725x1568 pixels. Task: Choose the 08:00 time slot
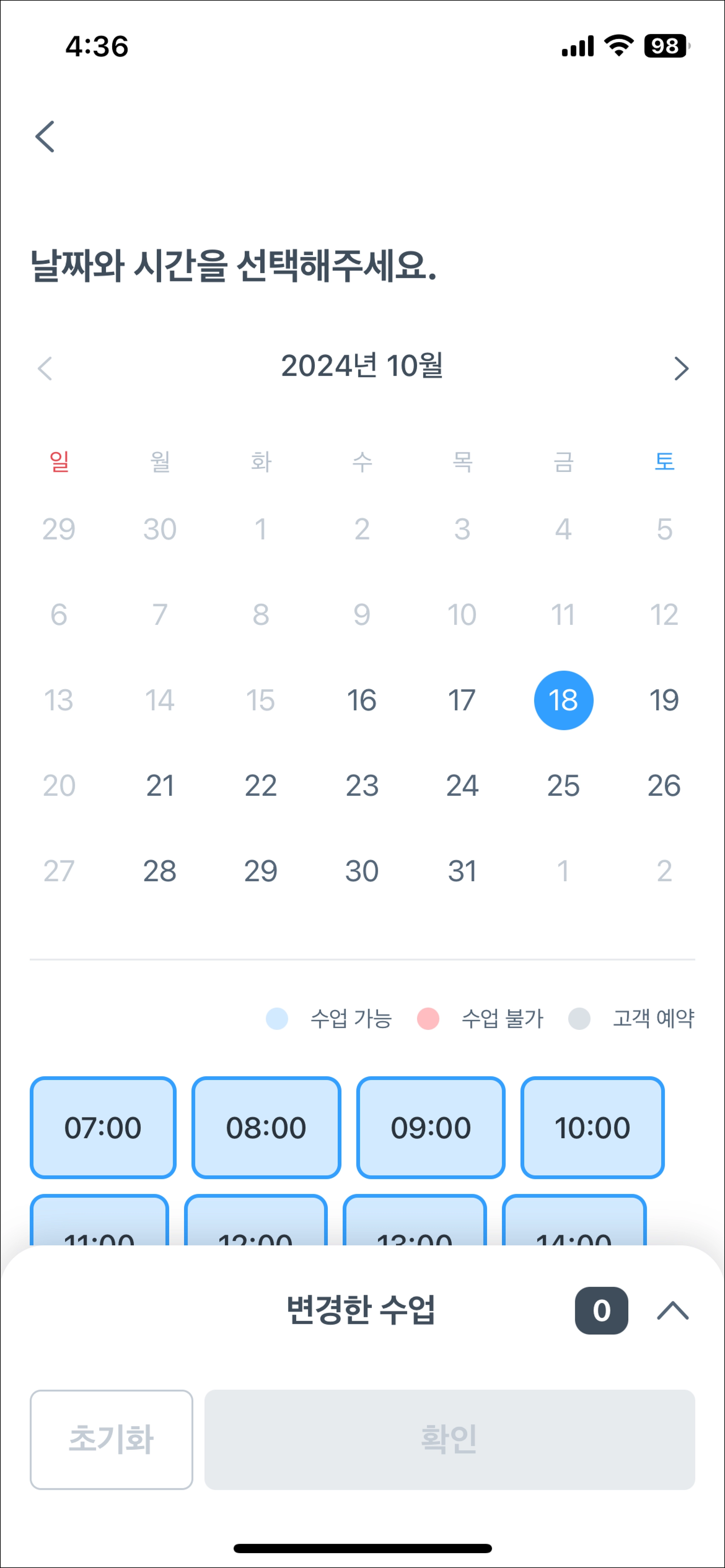pos(266,1127)
